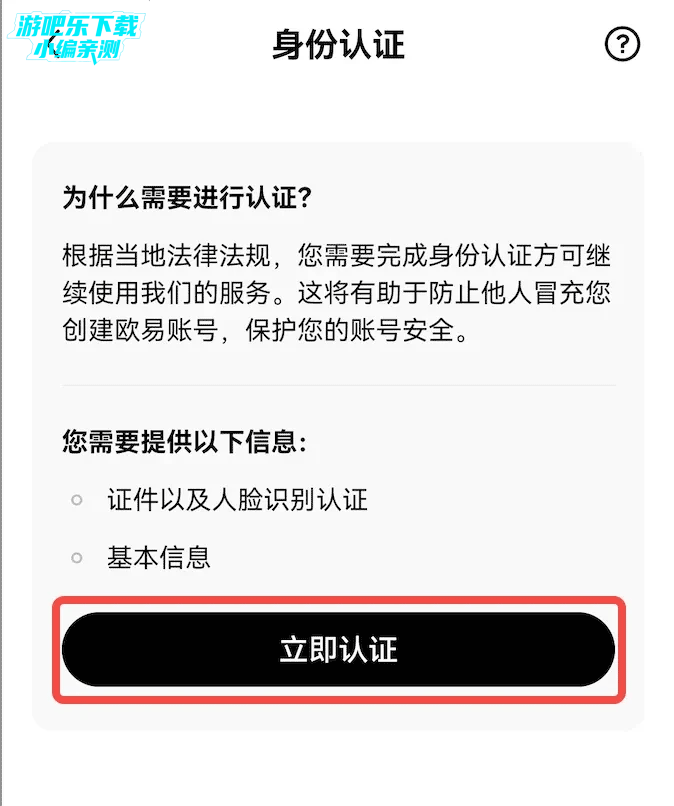Open the help question mark icon
The height and width of the screenshot is (806, 674).
pyautogui.click(x=622, y=44)
